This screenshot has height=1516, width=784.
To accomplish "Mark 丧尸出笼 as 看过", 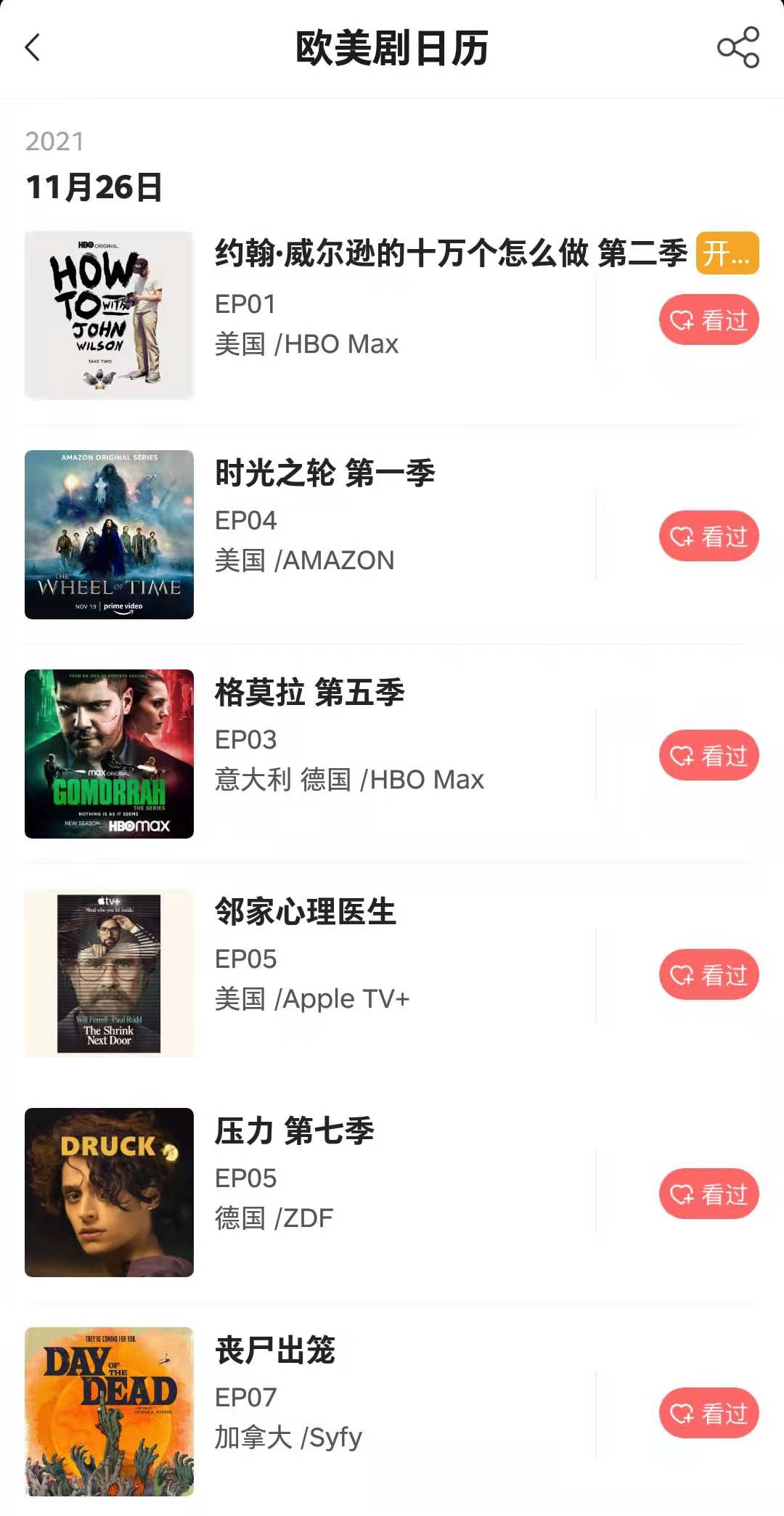I will coord(709,1414).
